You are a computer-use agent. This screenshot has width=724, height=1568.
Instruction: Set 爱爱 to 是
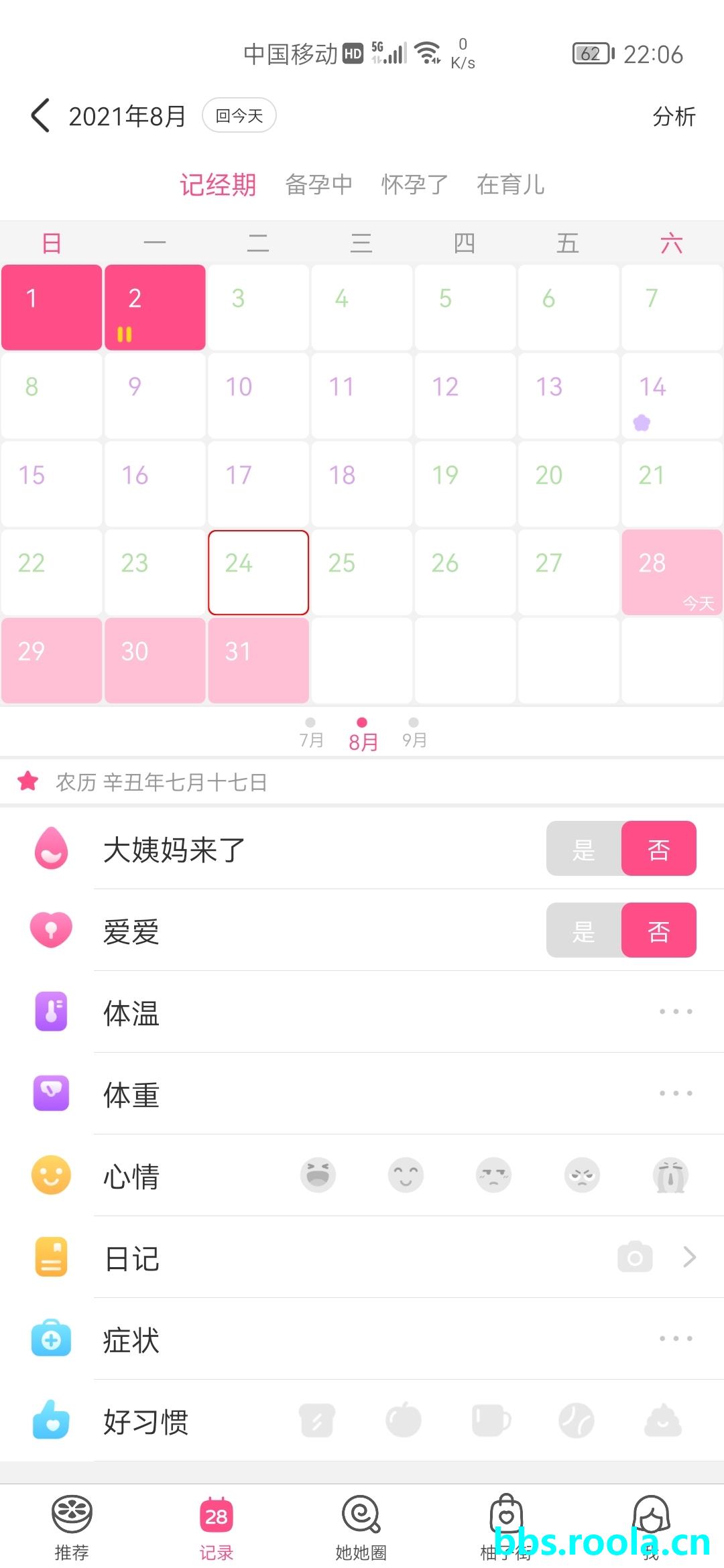pyautogui.click(x=584, y=931)
